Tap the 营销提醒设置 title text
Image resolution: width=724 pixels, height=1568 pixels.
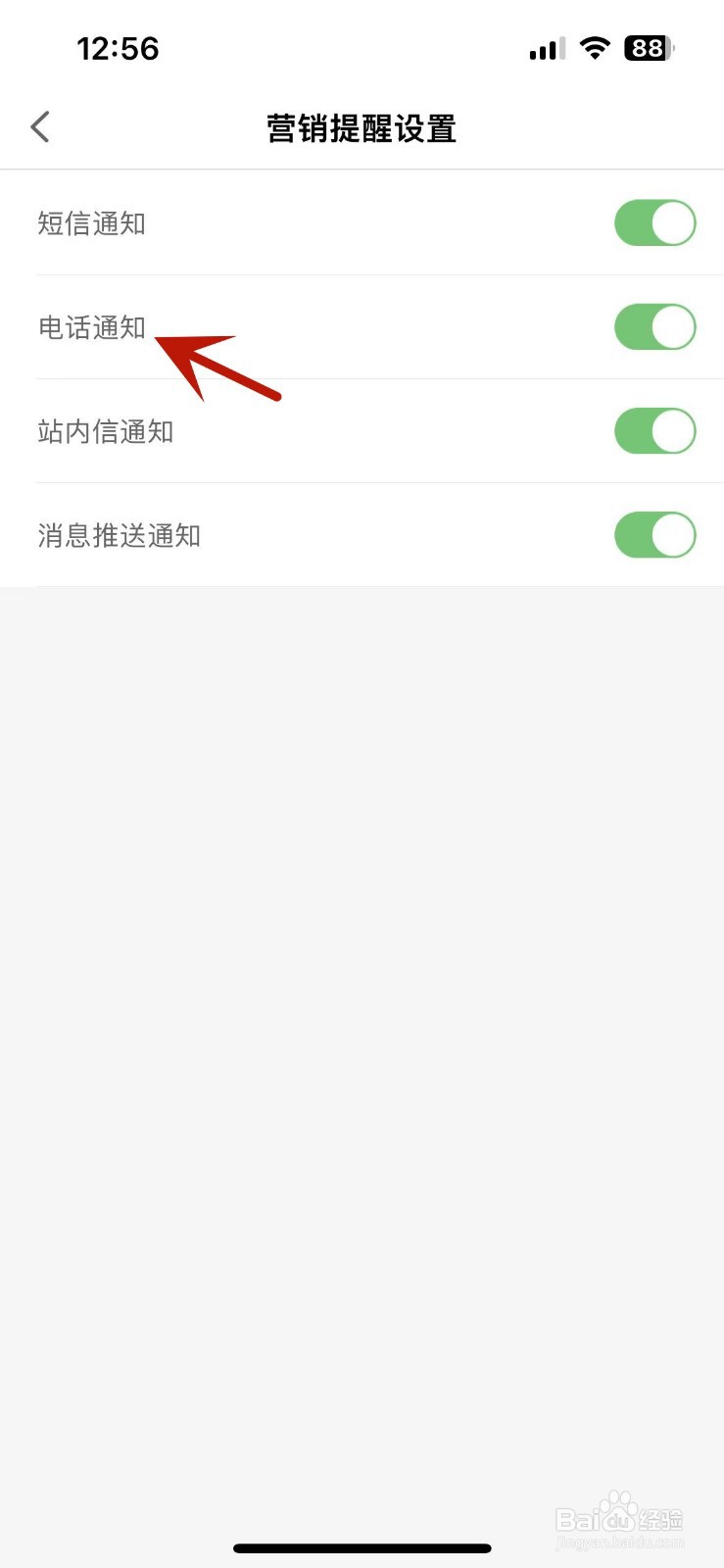click(x=362, y=128)
